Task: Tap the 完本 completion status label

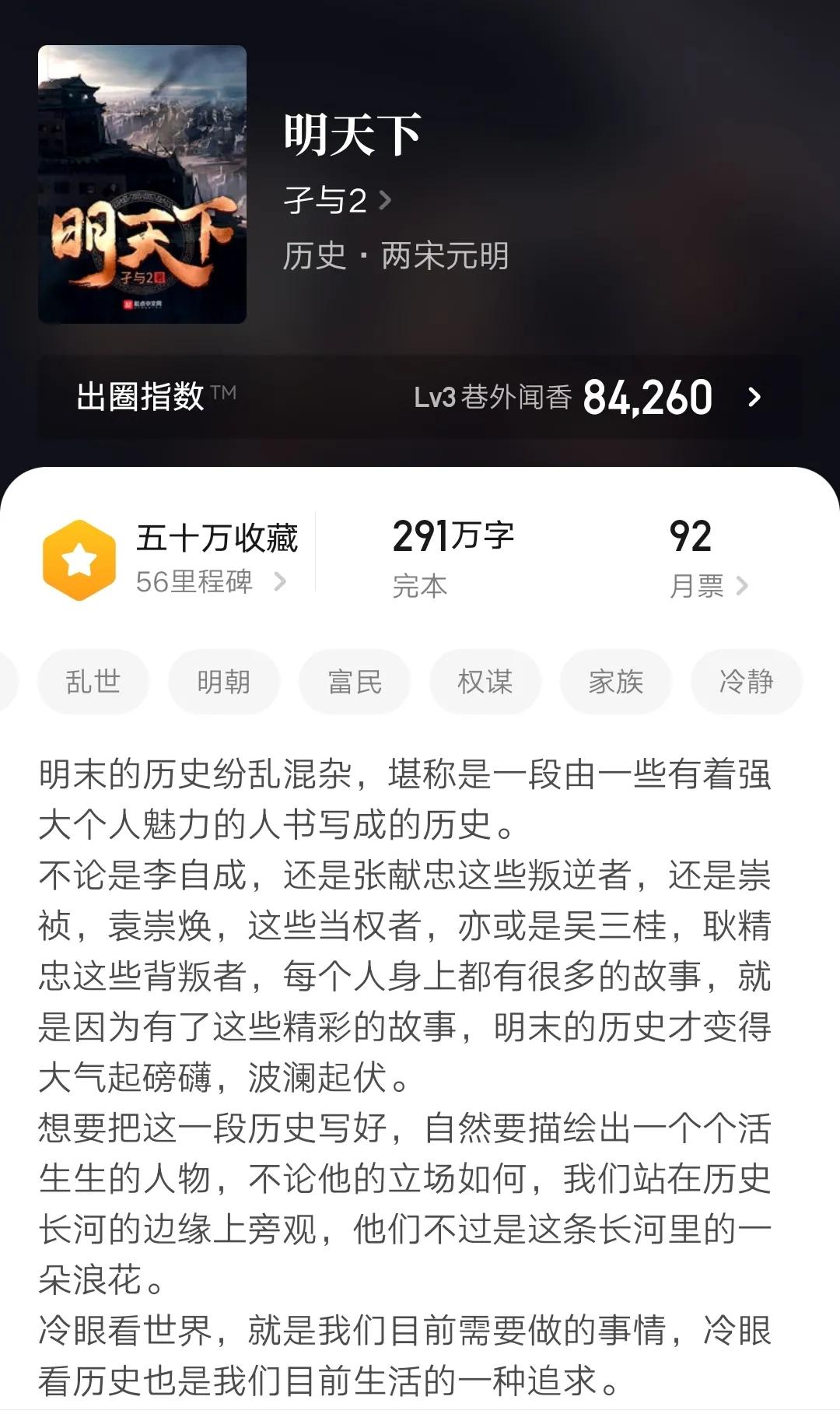Action: [421, 588]
